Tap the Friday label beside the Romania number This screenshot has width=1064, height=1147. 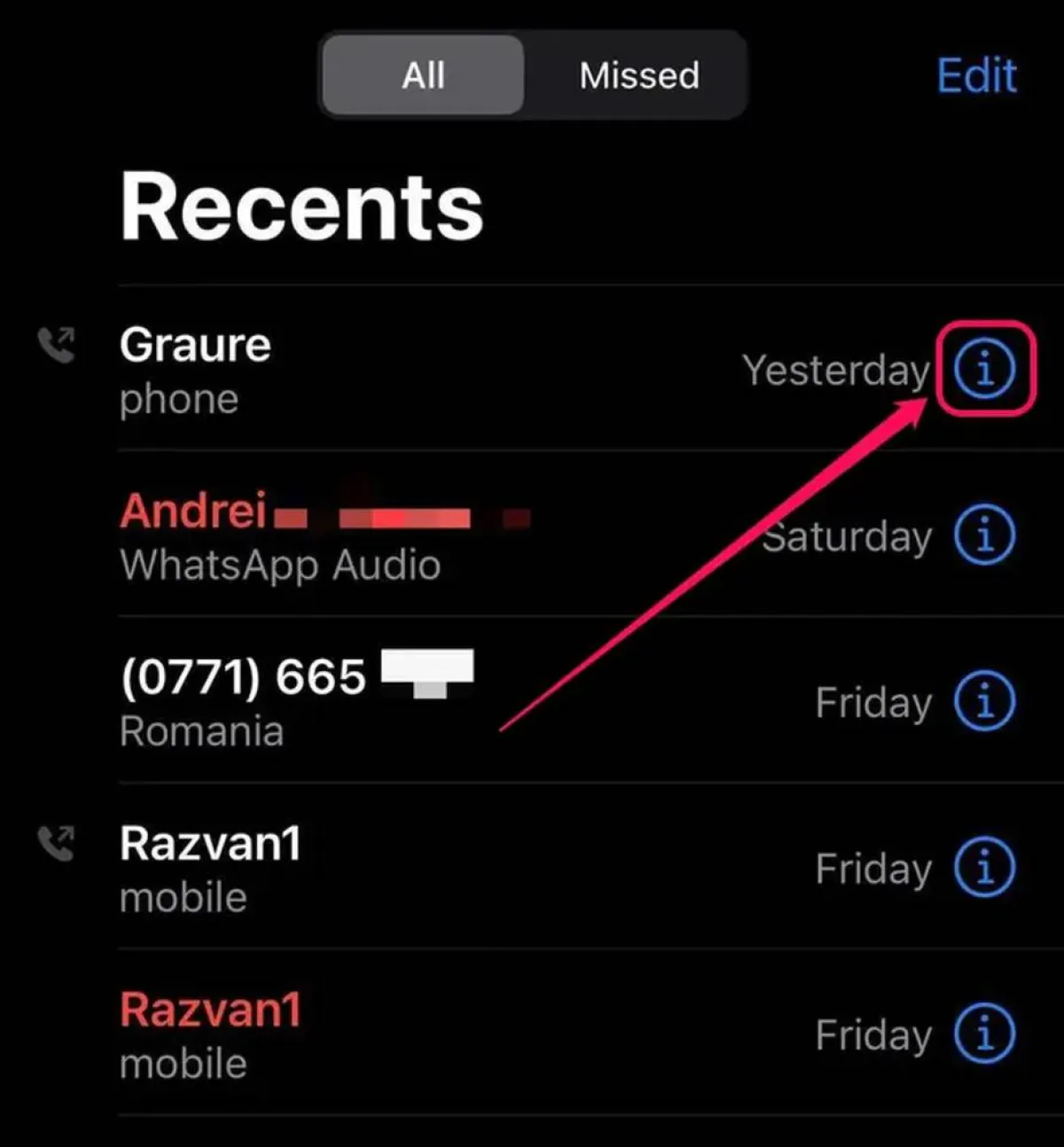[873, 701]
